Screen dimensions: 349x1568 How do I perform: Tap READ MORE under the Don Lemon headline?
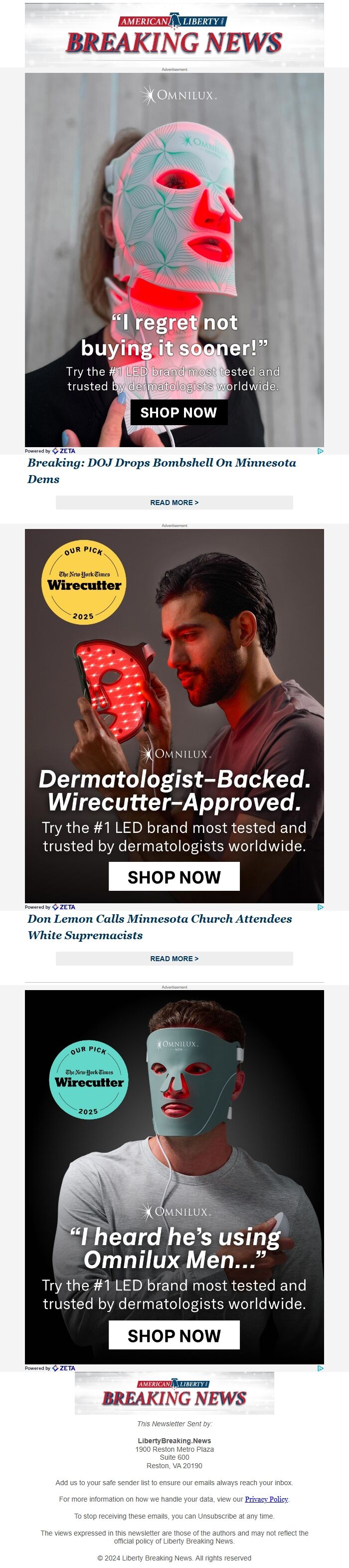(x=174, y=958)
